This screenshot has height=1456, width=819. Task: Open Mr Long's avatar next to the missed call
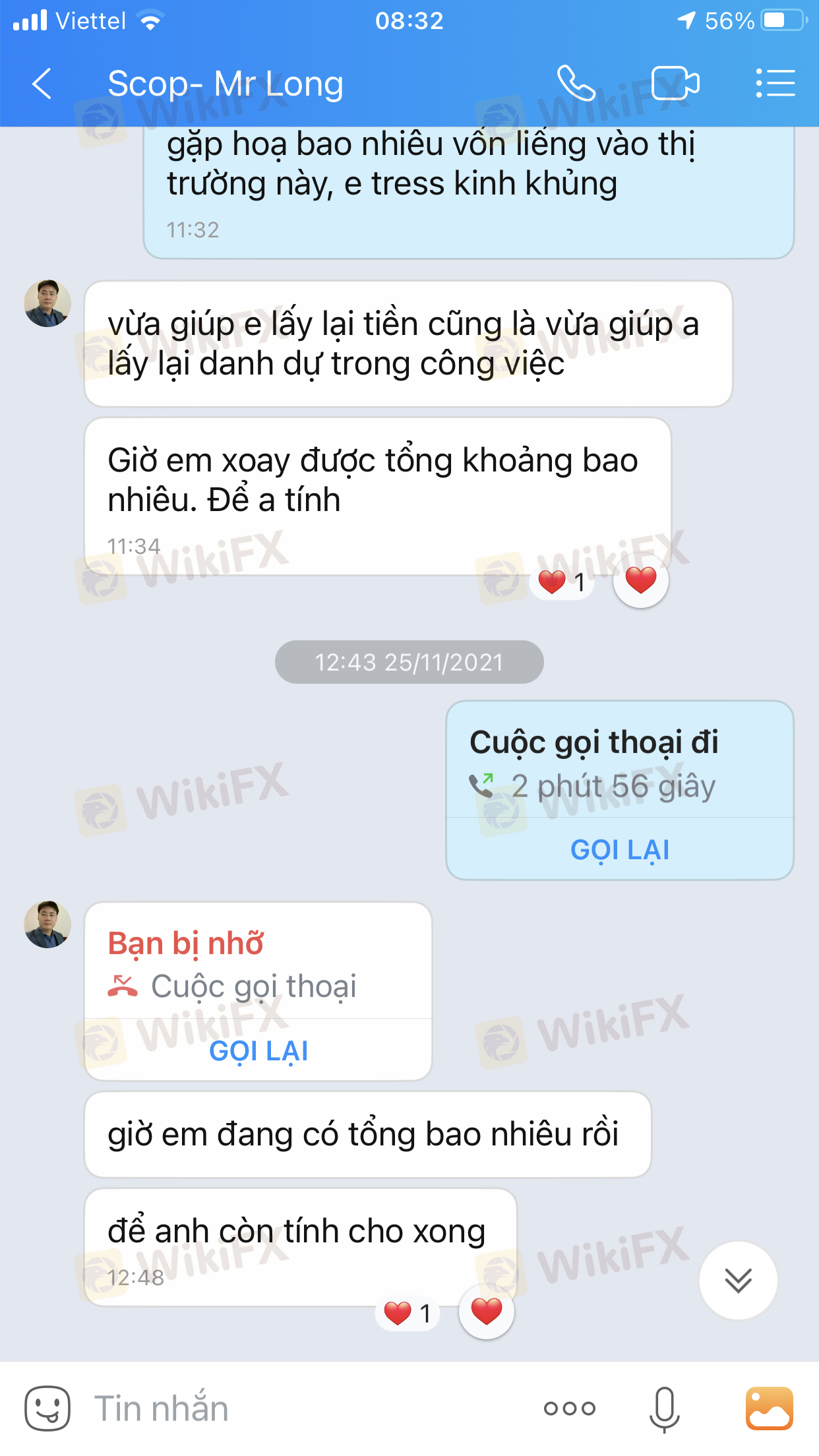[x=47, y=924]
